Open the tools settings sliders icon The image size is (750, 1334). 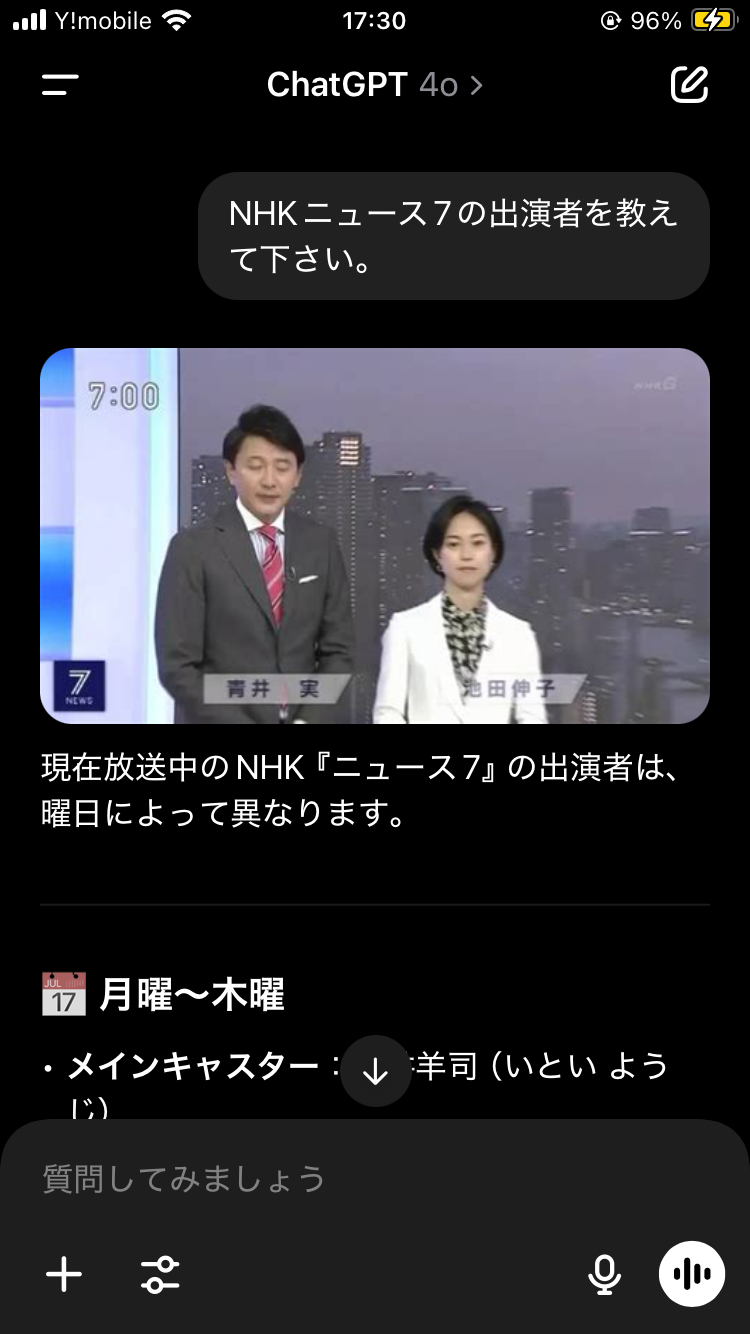tap(160, 1274)
